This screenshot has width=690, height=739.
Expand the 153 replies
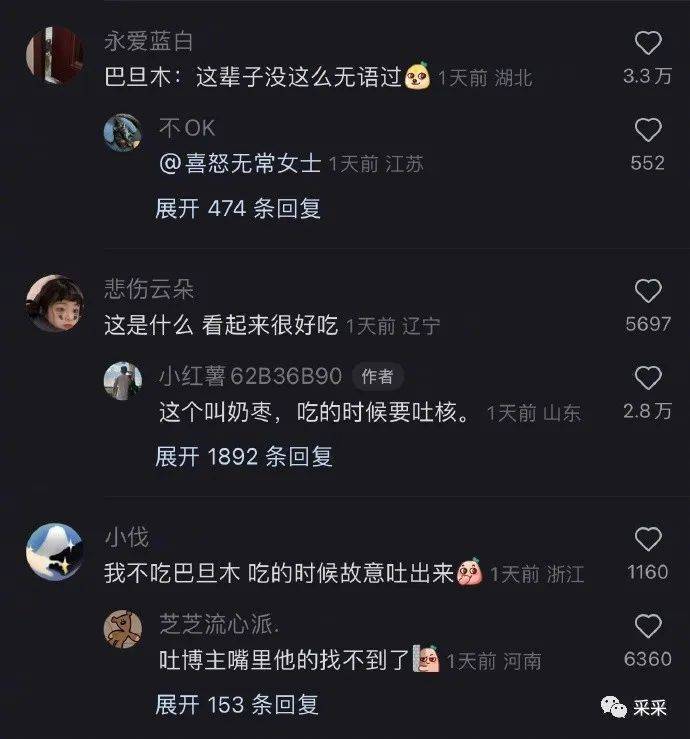click(238, 705)
